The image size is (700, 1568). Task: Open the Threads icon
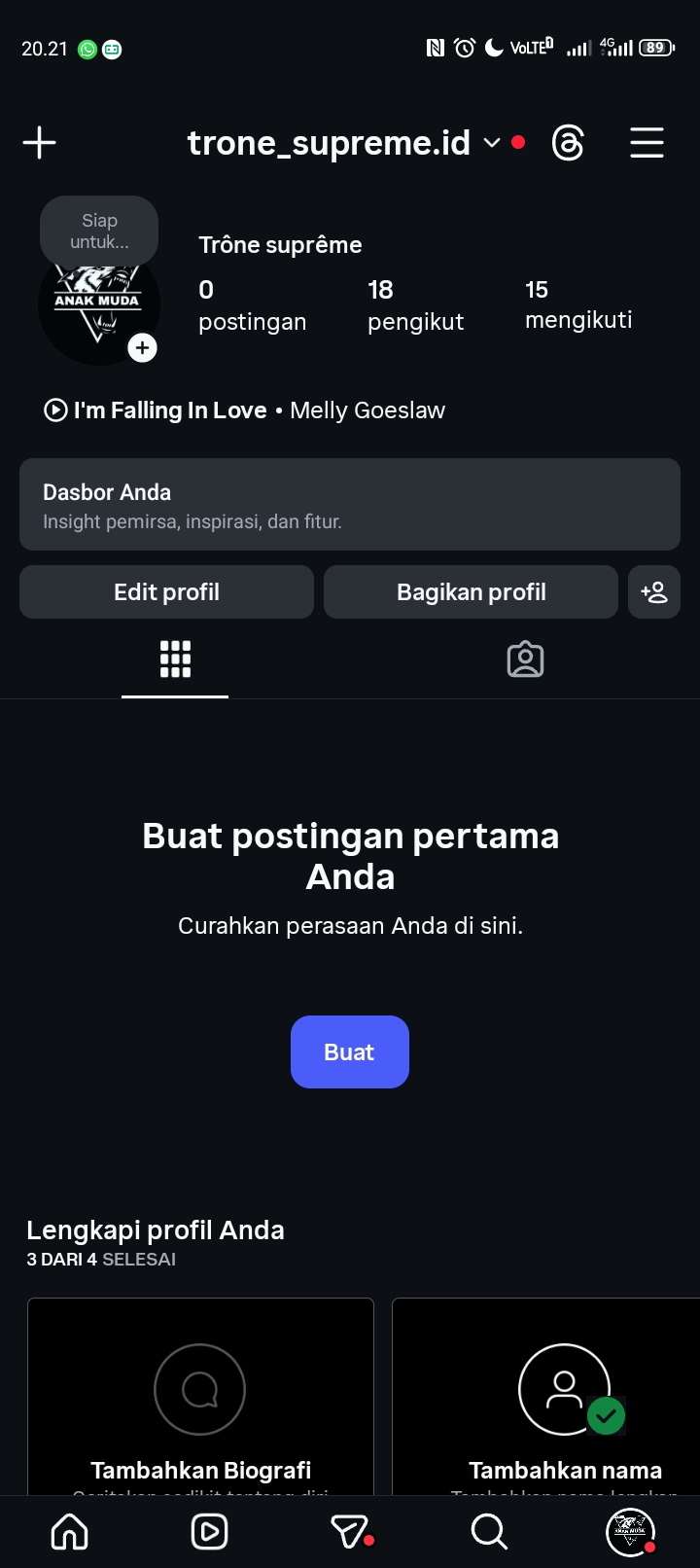pos(568,143)
